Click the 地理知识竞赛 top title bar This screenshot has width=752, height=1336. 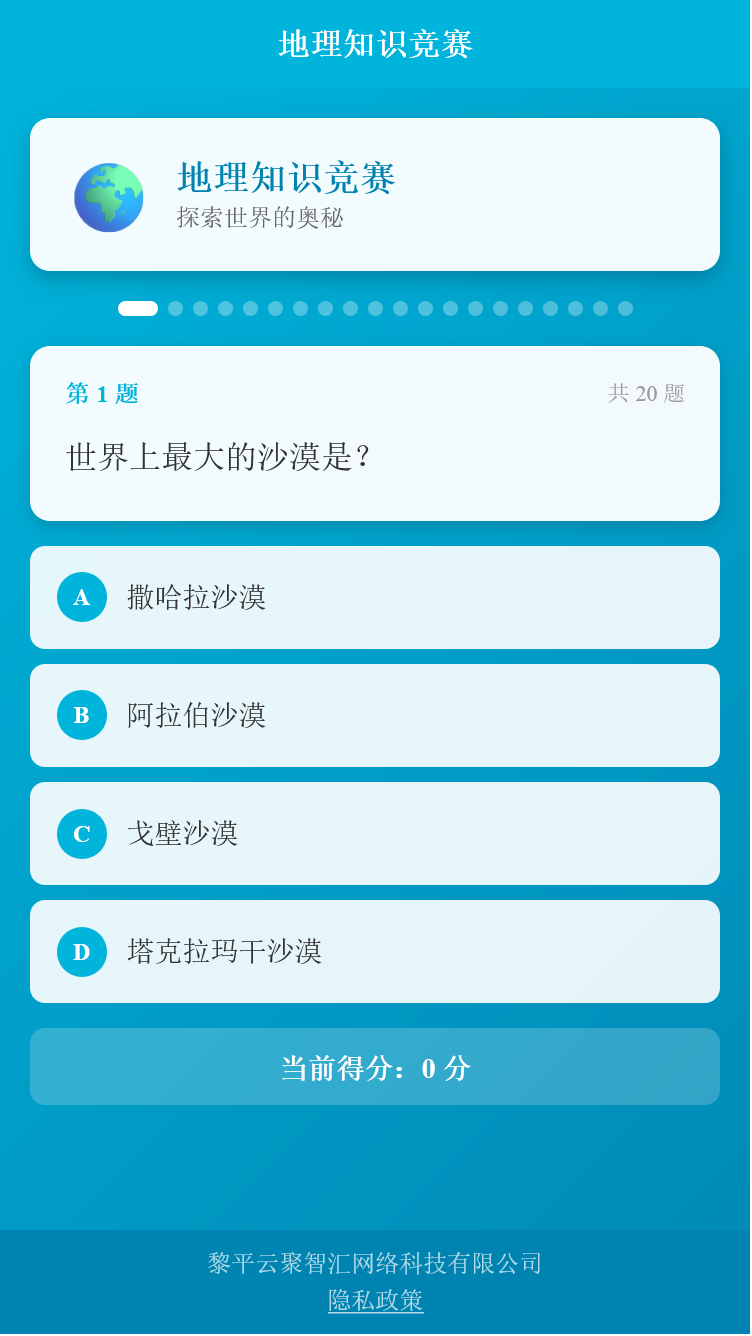[x=375, y=44]
